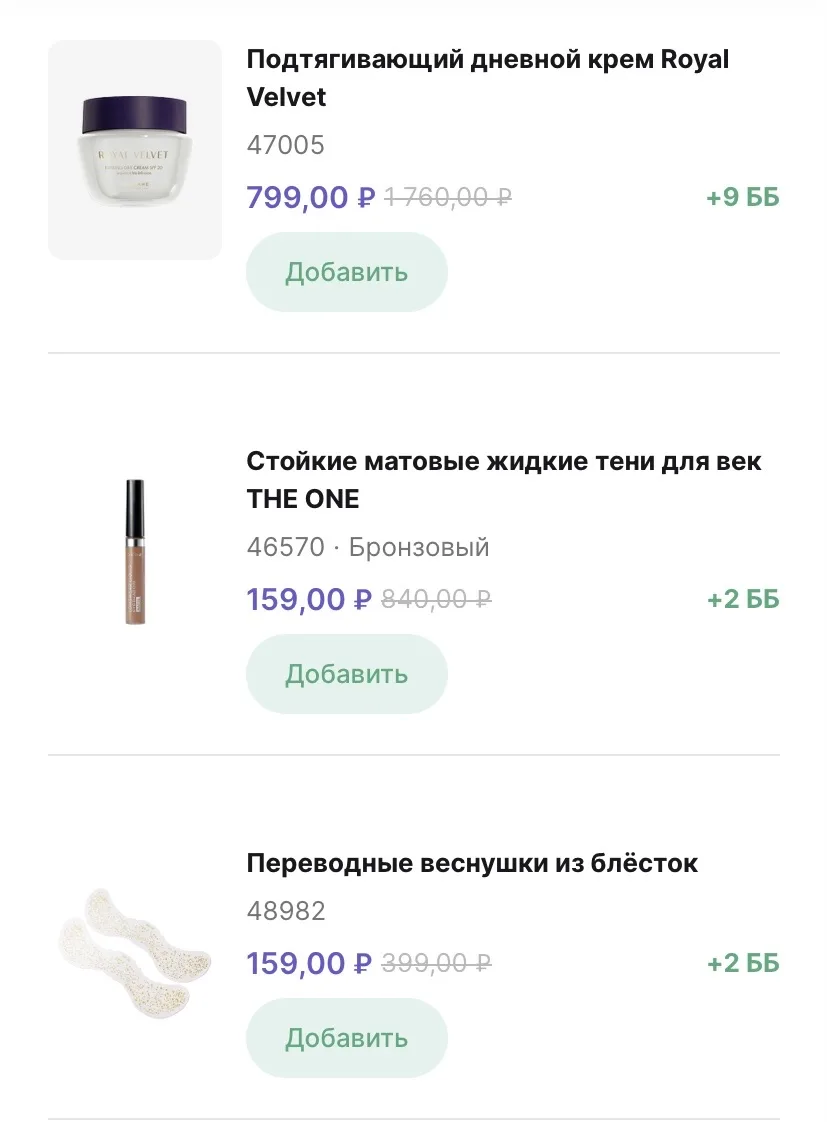The image size is (827, 1122).
Task: Open THE ONE liquid eyeshadow product image
Action: 135,552
